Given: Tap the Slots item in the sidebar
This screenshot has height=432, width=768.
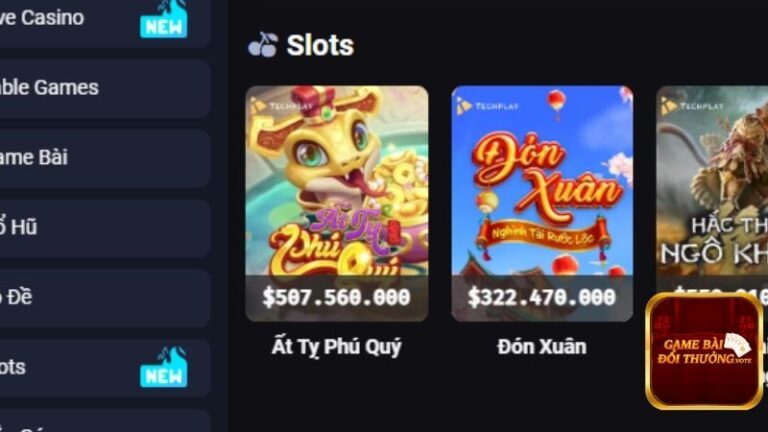Looking at the screenshot, I should 40,367.
